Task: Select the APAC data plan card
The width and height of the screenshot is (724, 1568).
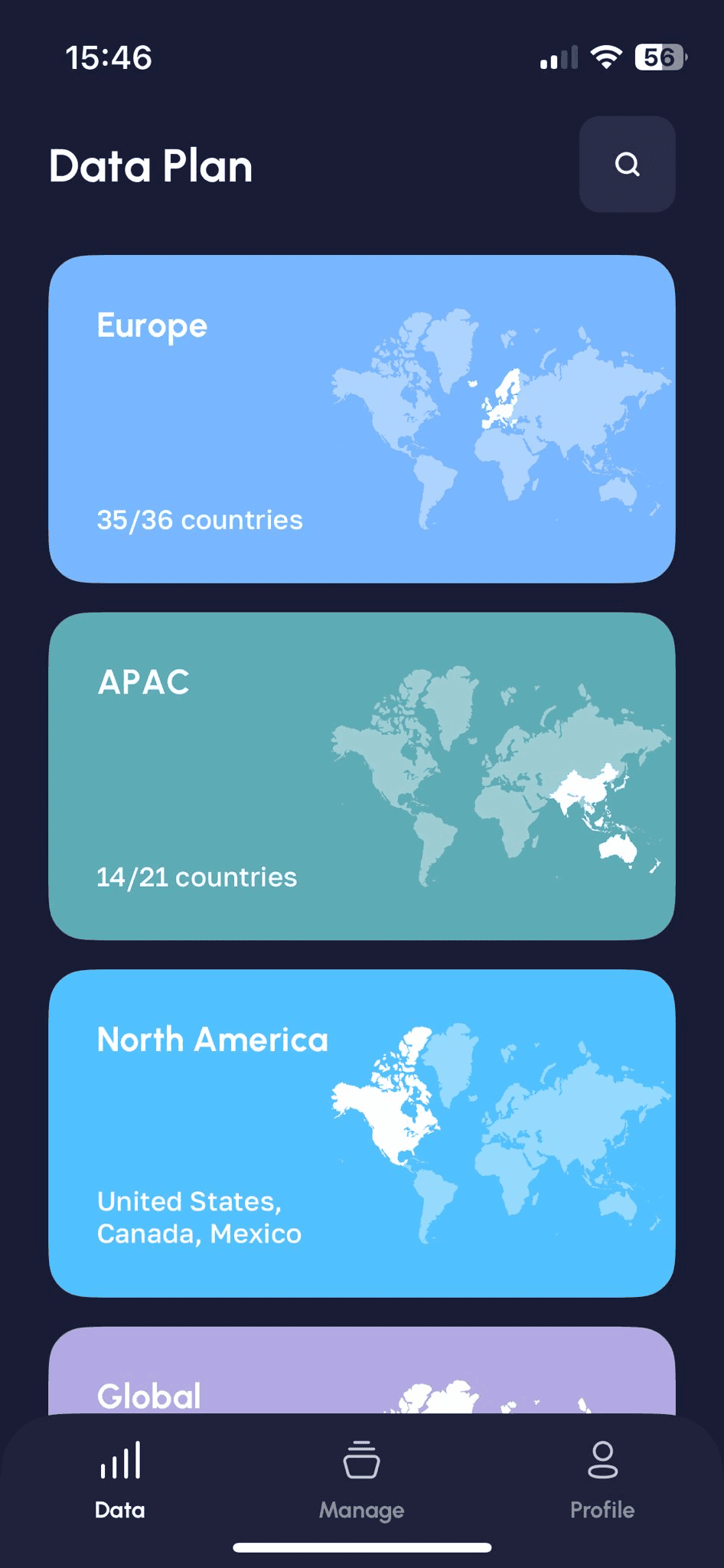Action: [362, 776]
